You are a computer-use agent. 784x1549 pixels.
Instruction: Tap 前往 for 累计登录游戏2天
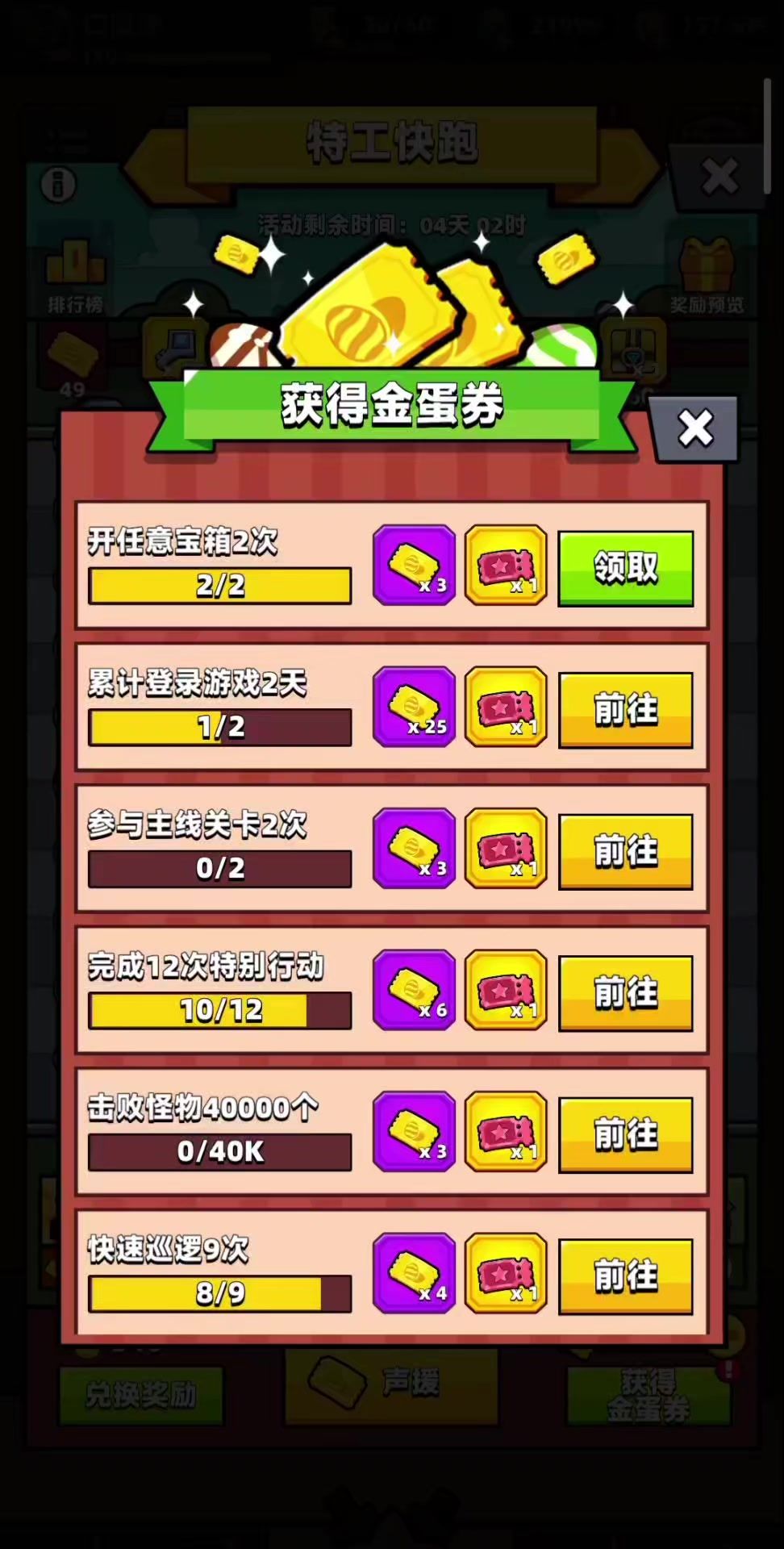pos(625,709)
